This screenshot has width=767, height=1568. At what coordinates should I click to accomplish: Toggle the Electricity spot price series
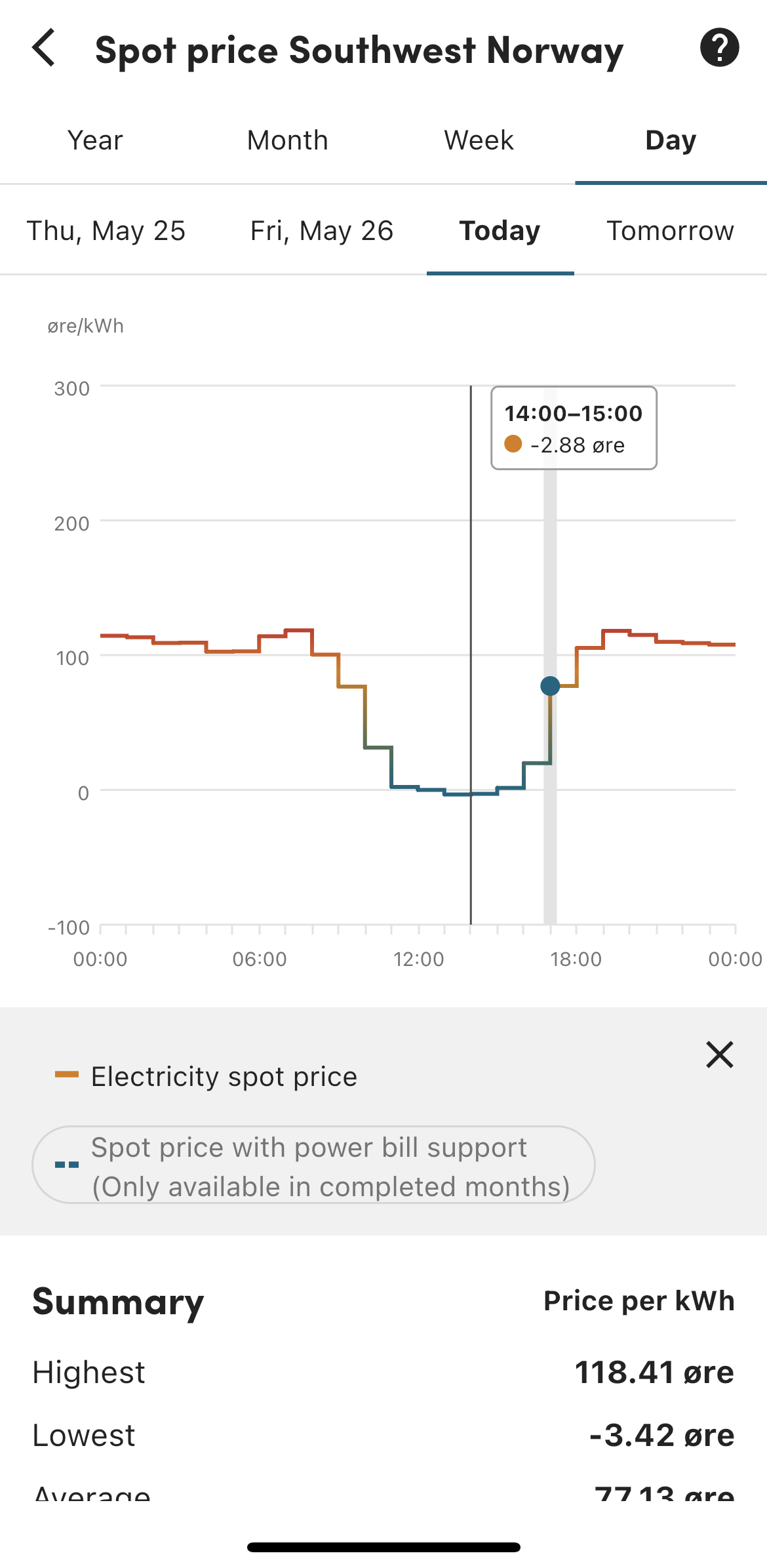206,1076
